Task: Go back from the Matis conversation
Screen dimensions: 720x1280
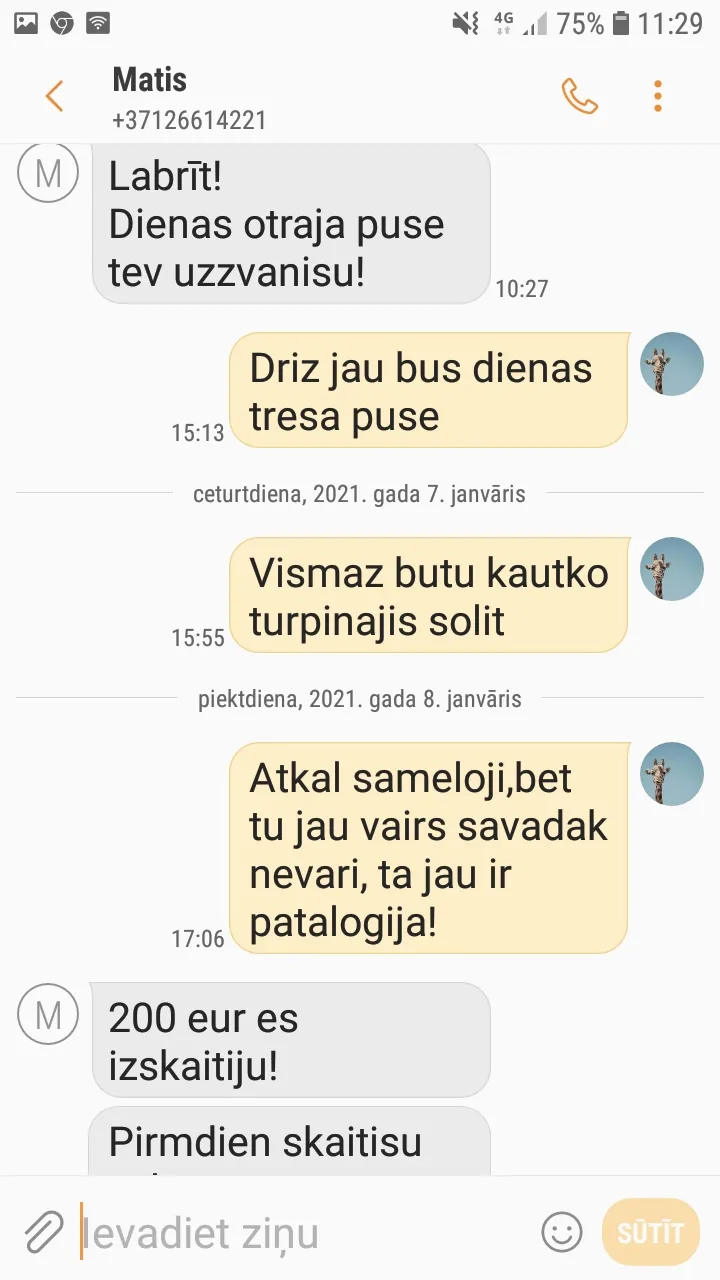Action: coord(54,96)
